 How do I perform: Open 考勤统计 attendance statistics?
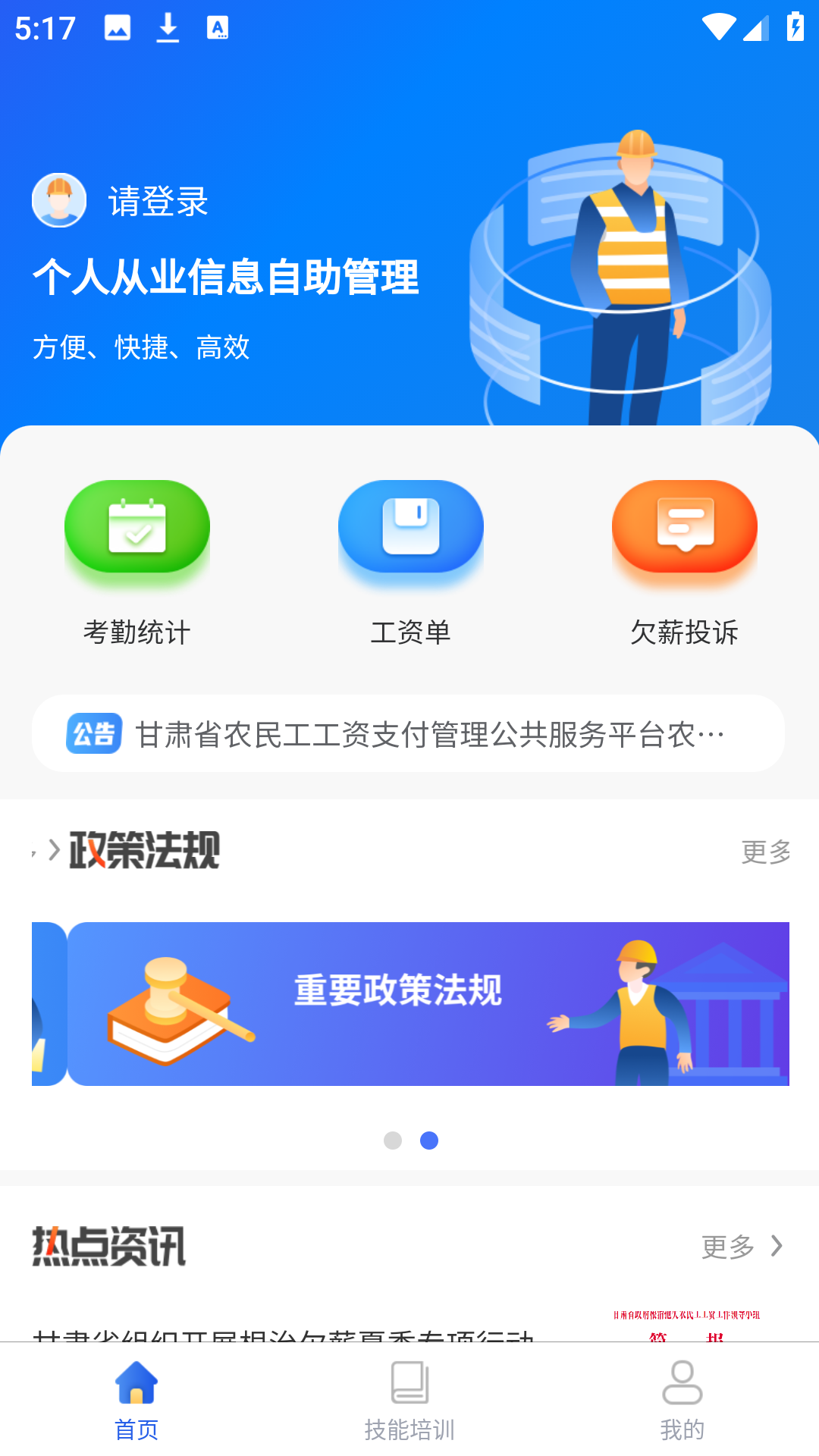coord(137,563)
